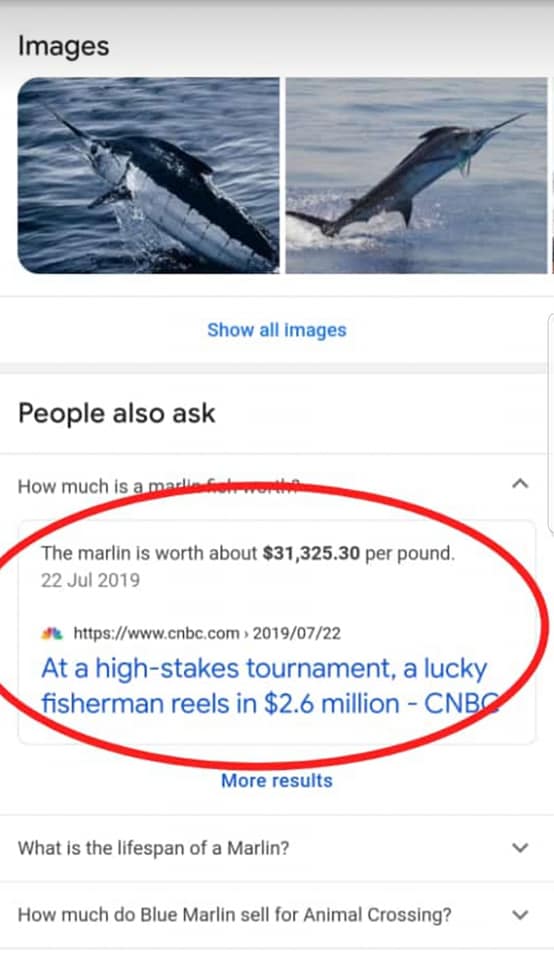
Task: Open the CNBC high-stakes tournament article
Action: 270,686
